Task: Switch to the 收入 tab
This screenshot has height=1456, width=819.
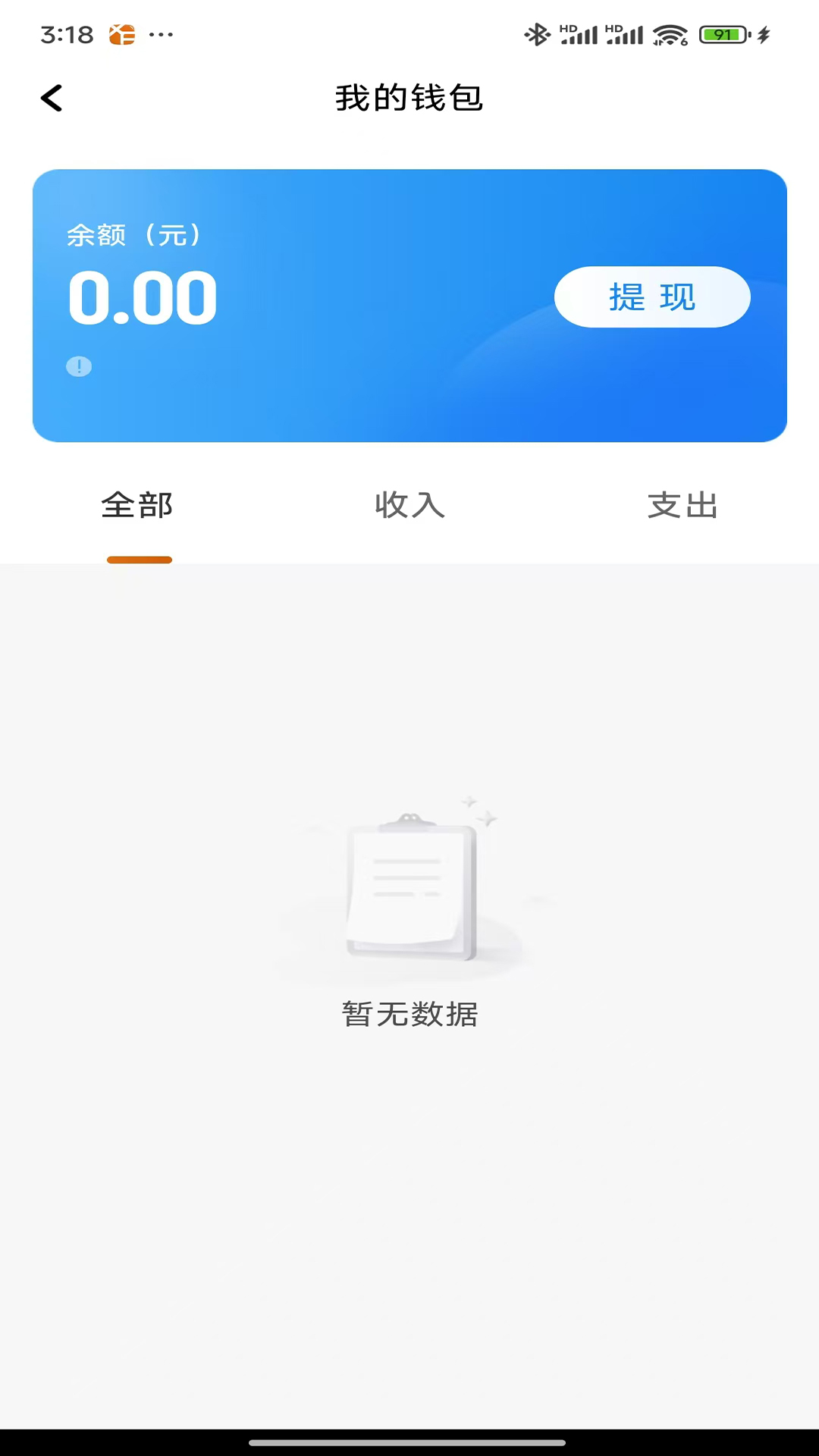Action: [409, 506]
